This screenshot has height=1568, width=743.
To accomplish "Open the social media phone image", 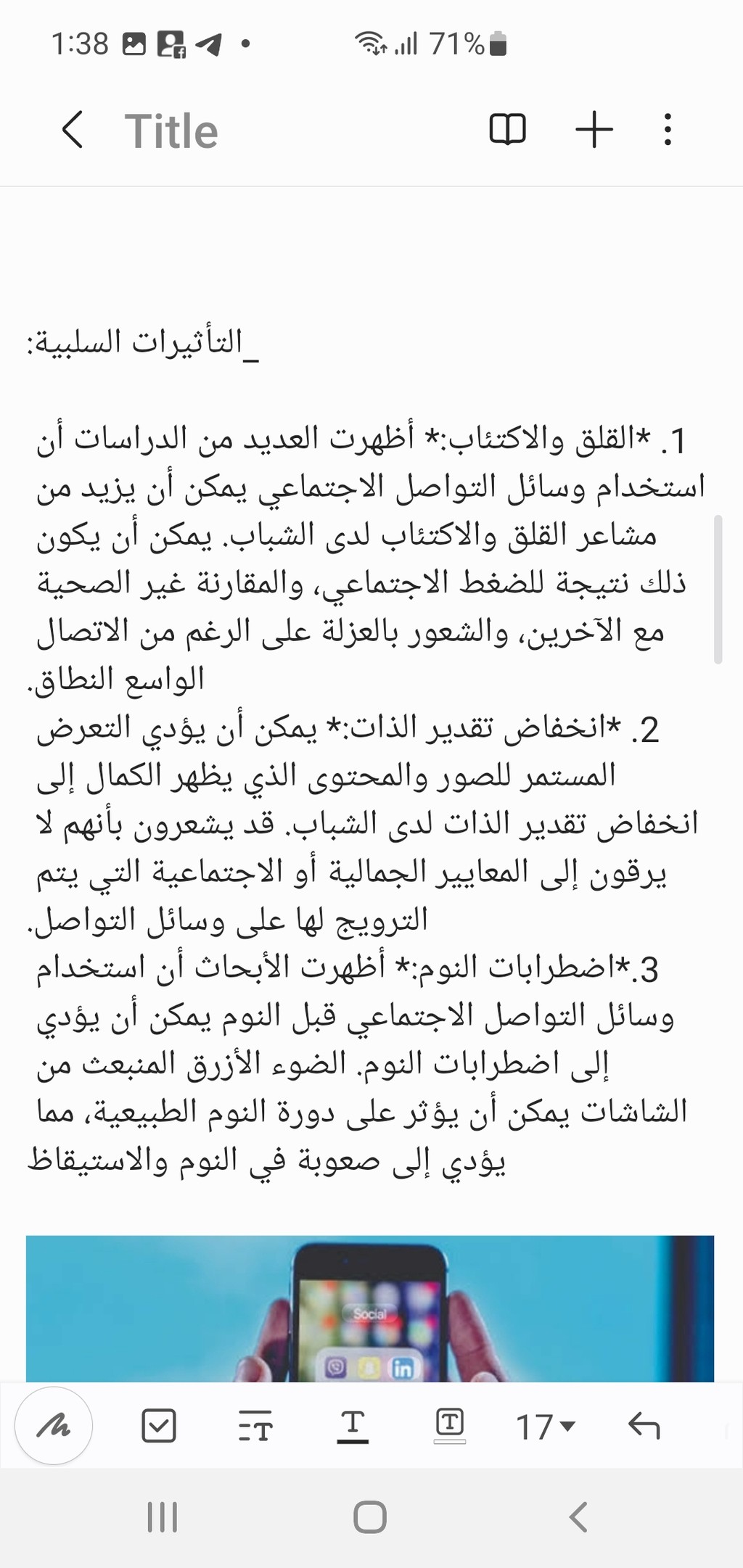I will coord(370,1308).
